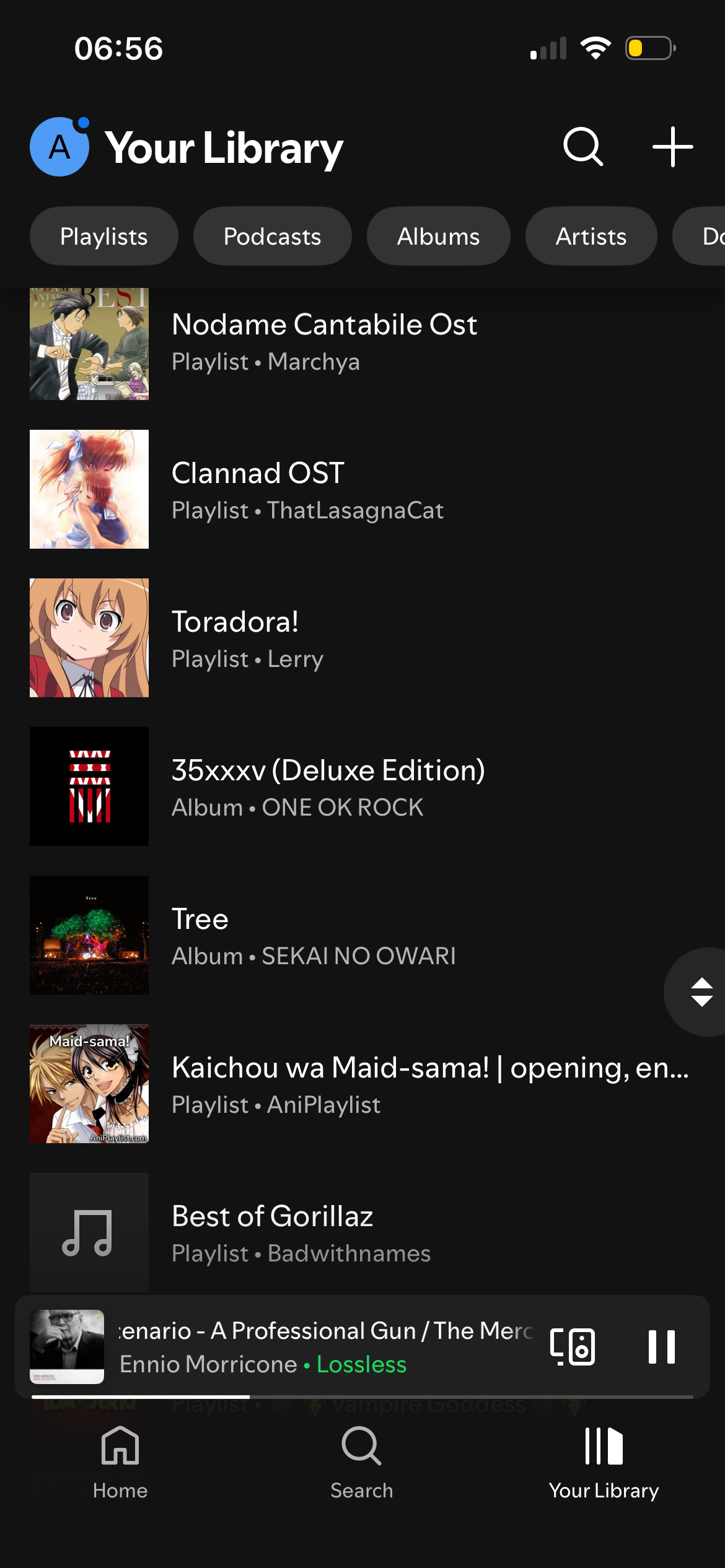The image size is (725, 1568).
Task: Switch to the Search tab
Action: [x=362, y=1463]
